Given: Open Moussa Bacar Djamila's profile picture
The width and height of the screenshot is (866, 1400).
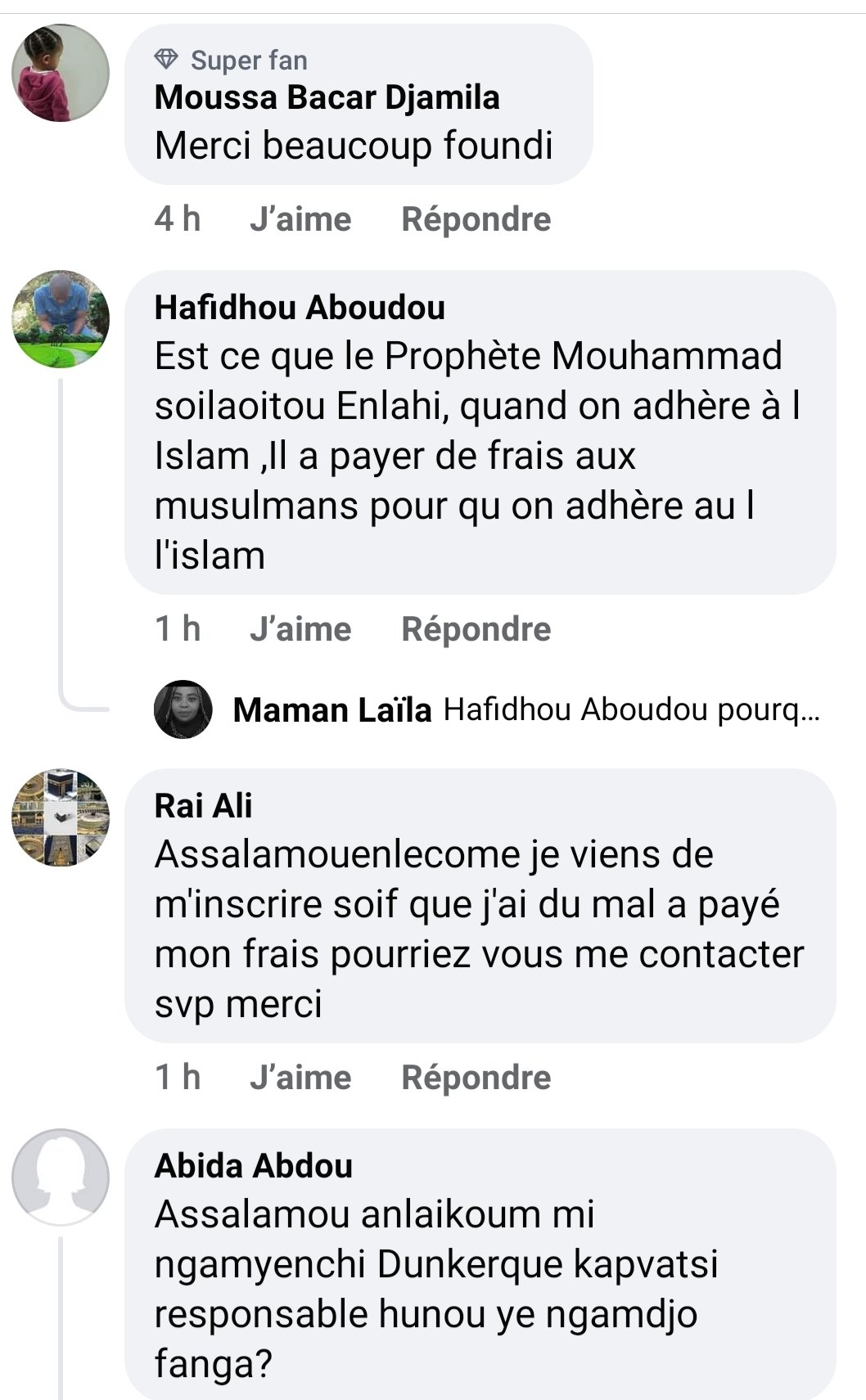Looking at the screenshot, I should (61, 74).
